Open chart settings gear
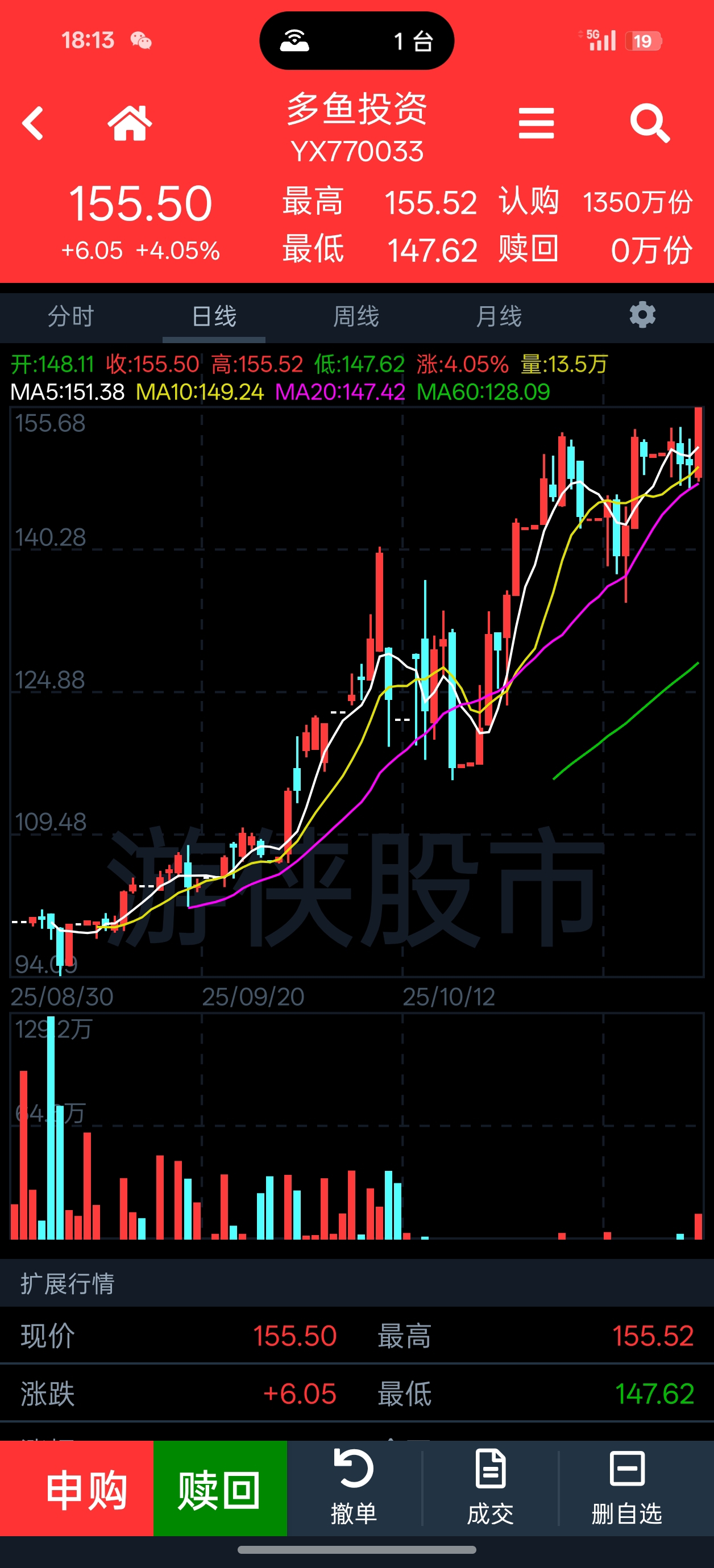The width and height of the screenshot is (714, 1568). [x=642, y=315]
